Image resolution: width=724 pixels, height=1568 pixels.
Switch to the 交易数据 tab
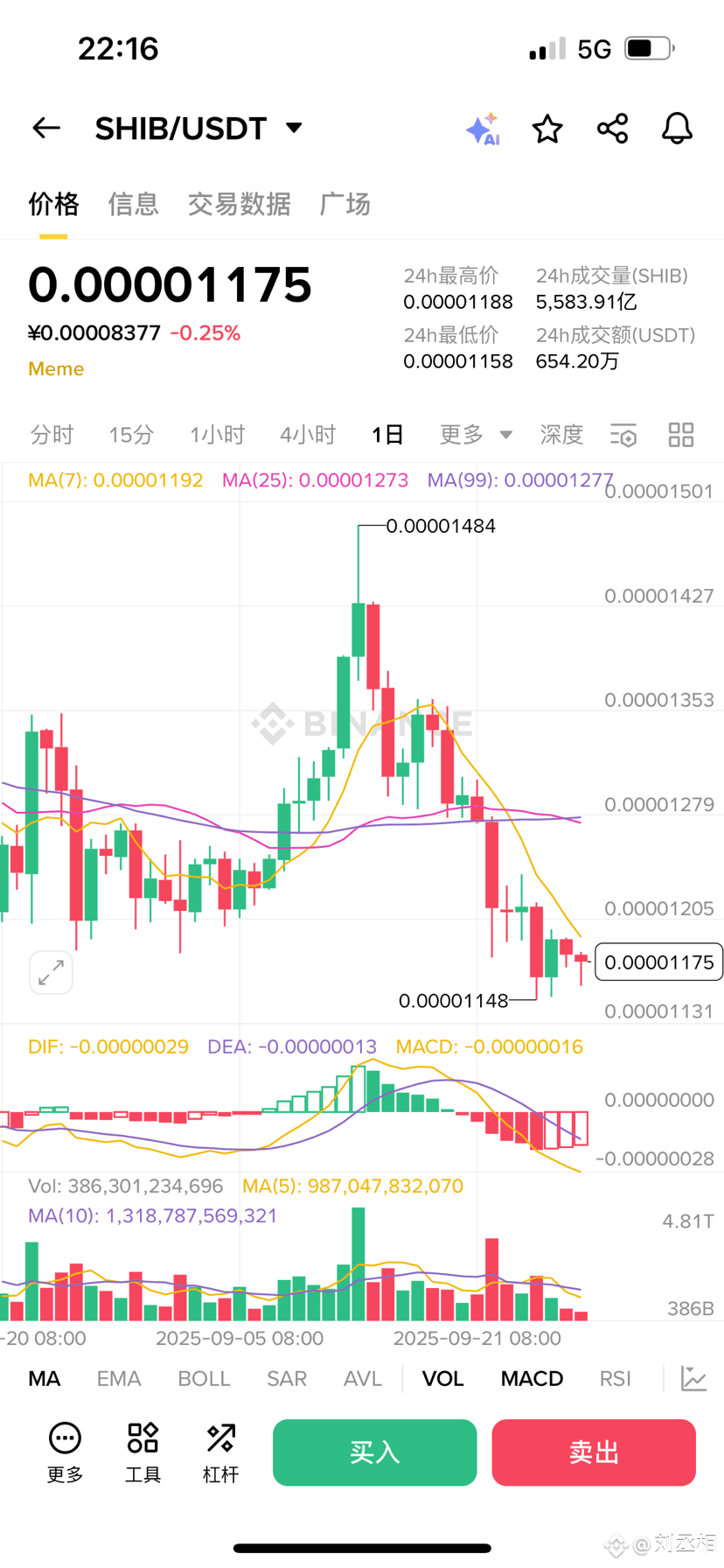point(239,204)
